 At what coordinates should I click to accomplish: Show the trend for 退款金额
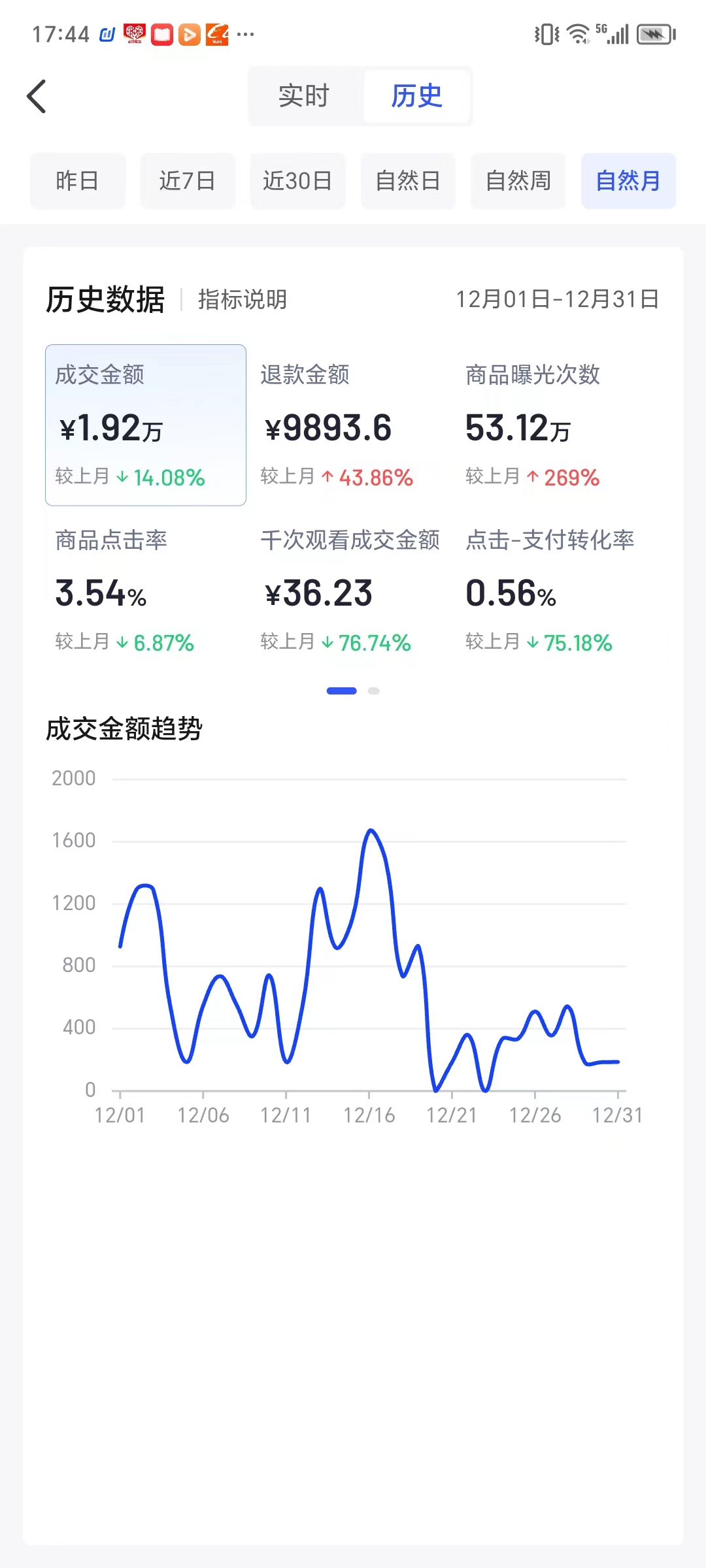350,425
